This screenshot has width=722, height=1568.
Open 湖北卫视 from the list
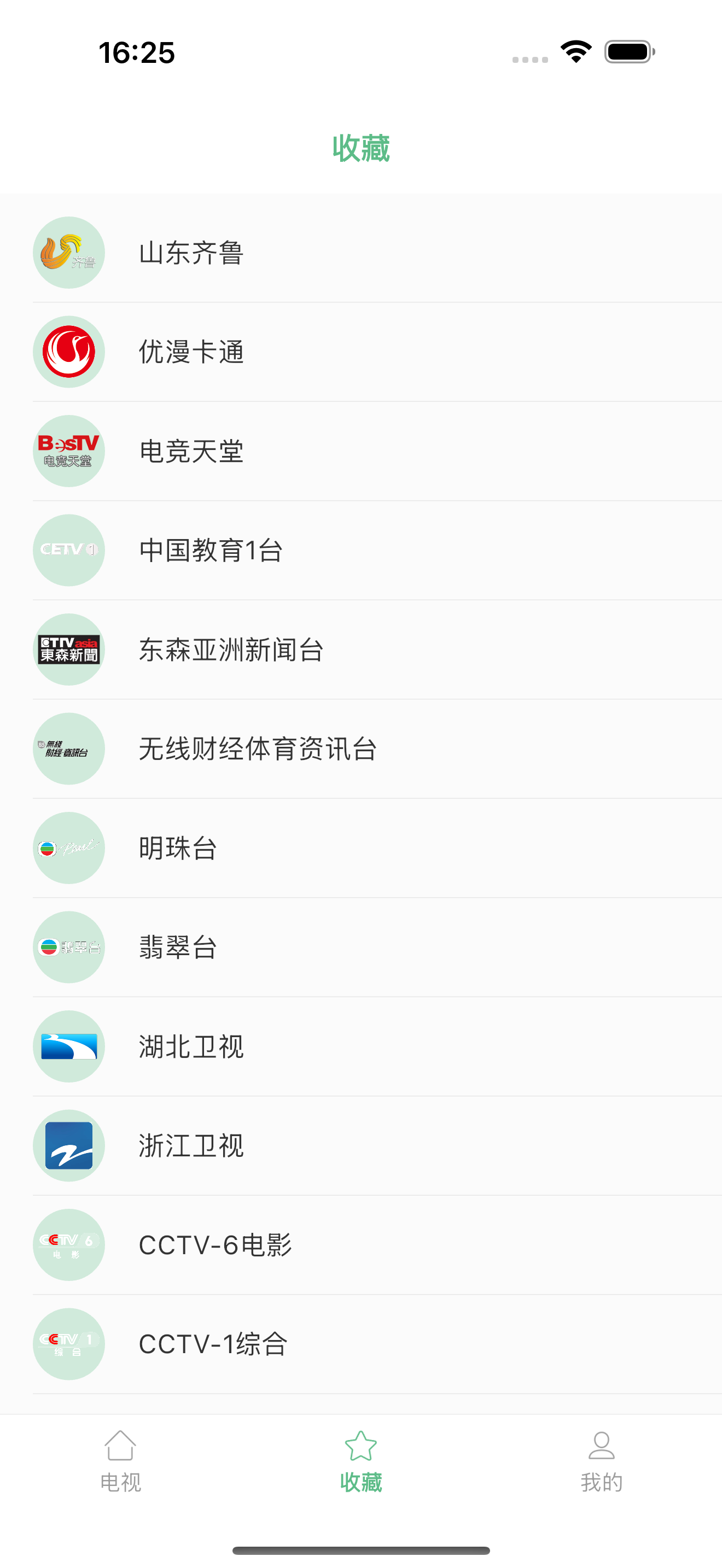[361, 1046]
